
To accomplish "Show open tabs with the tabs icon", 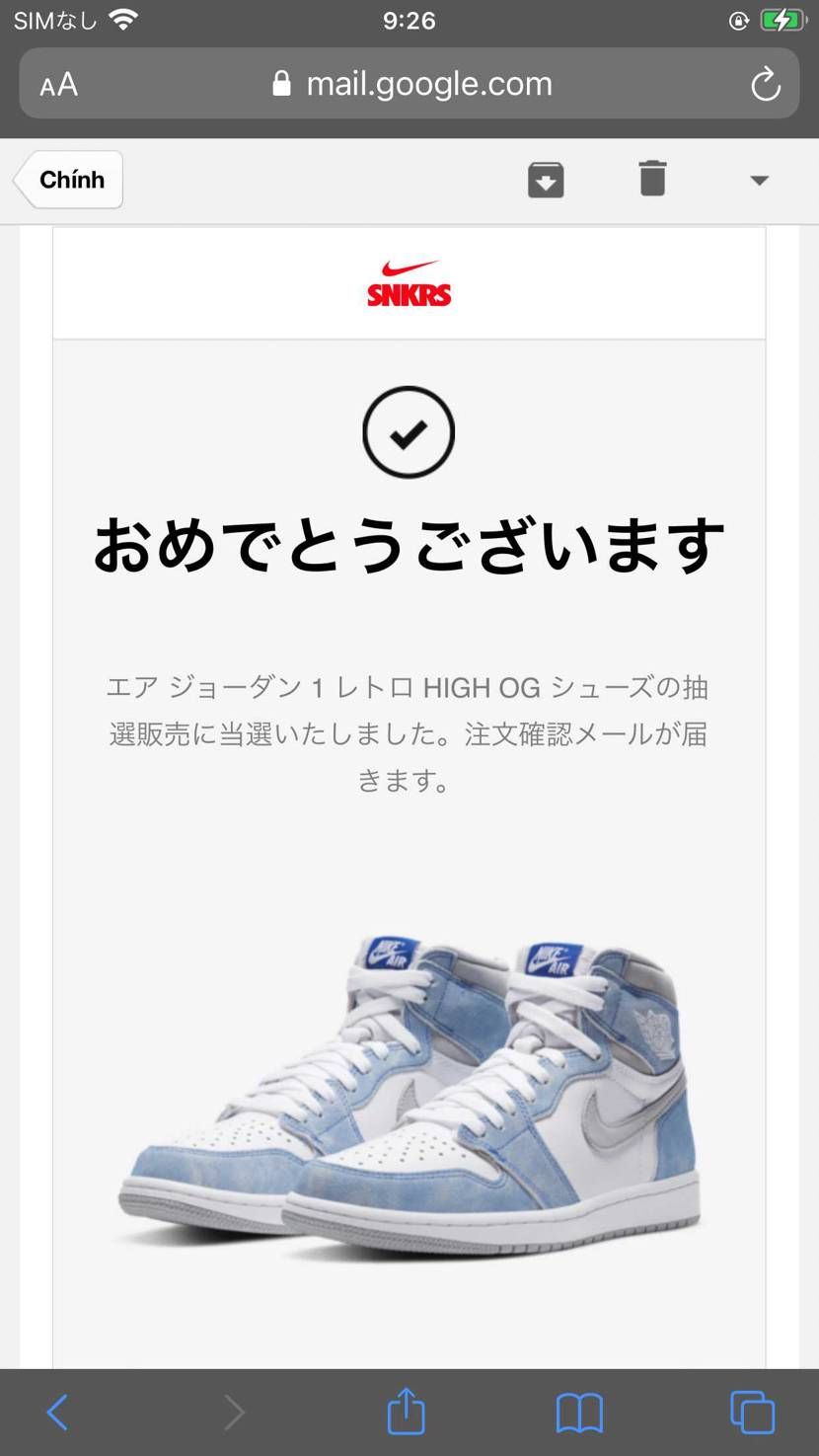I will point(752,1412).
